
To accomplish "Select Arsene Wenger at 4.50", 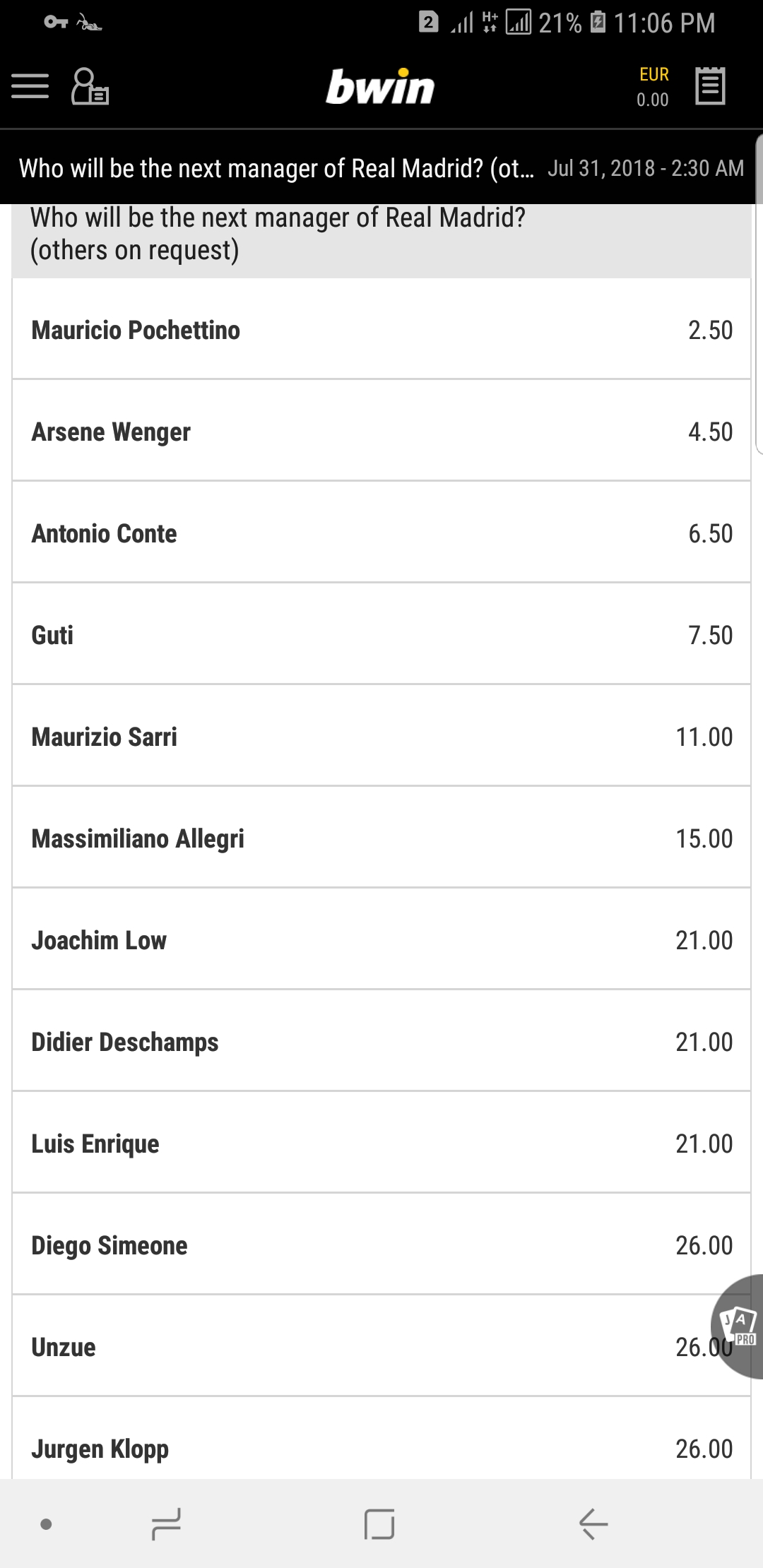I will tap(381, 431).
